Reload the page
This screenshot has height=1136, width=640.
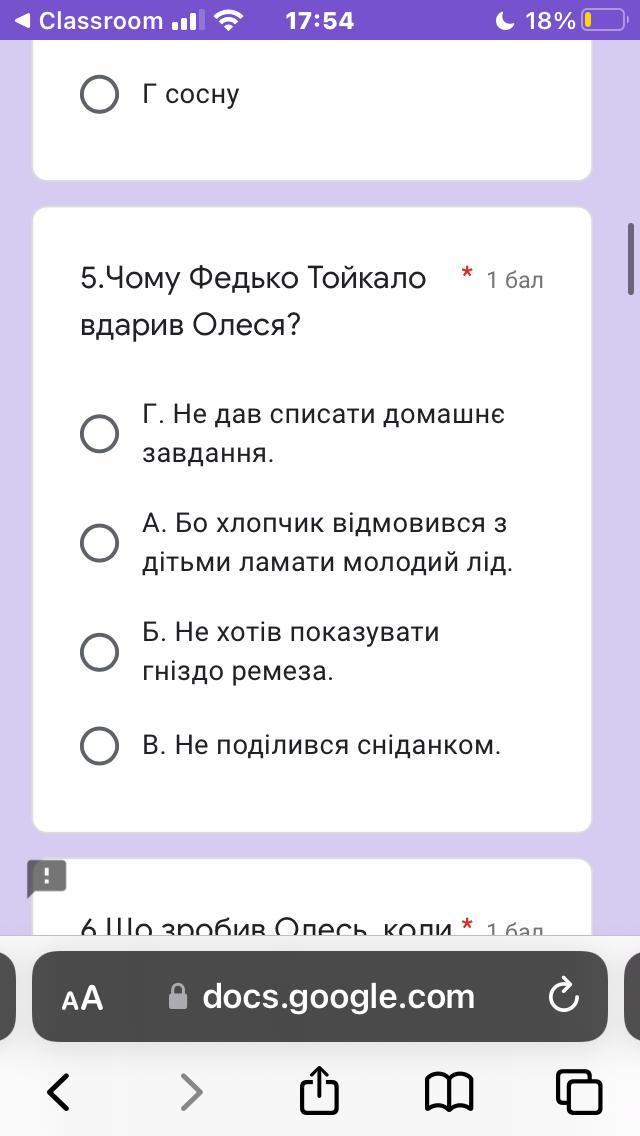(x=564, y=996)
